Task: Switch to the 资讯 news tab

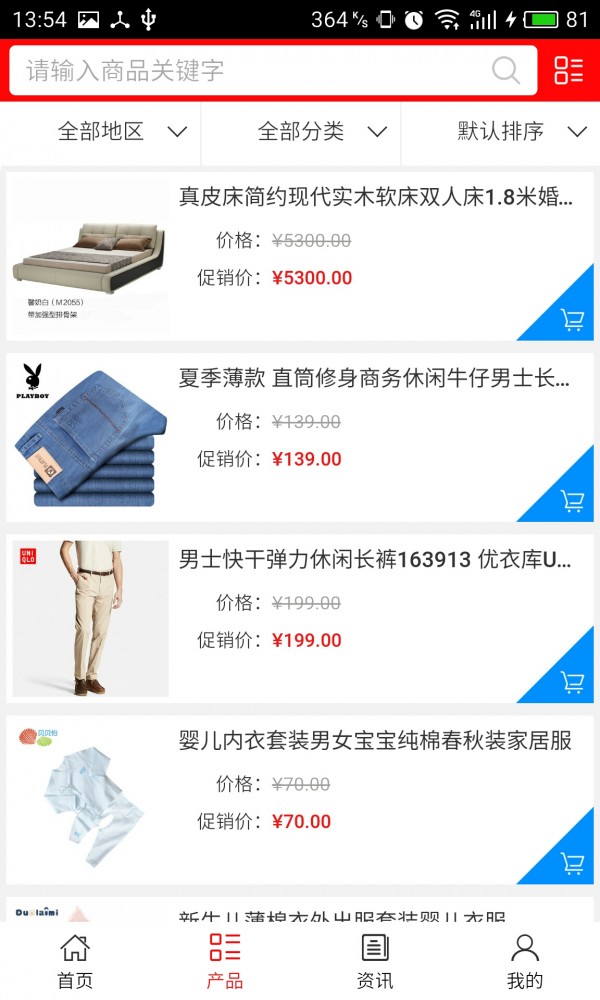Action: (375, 961)
